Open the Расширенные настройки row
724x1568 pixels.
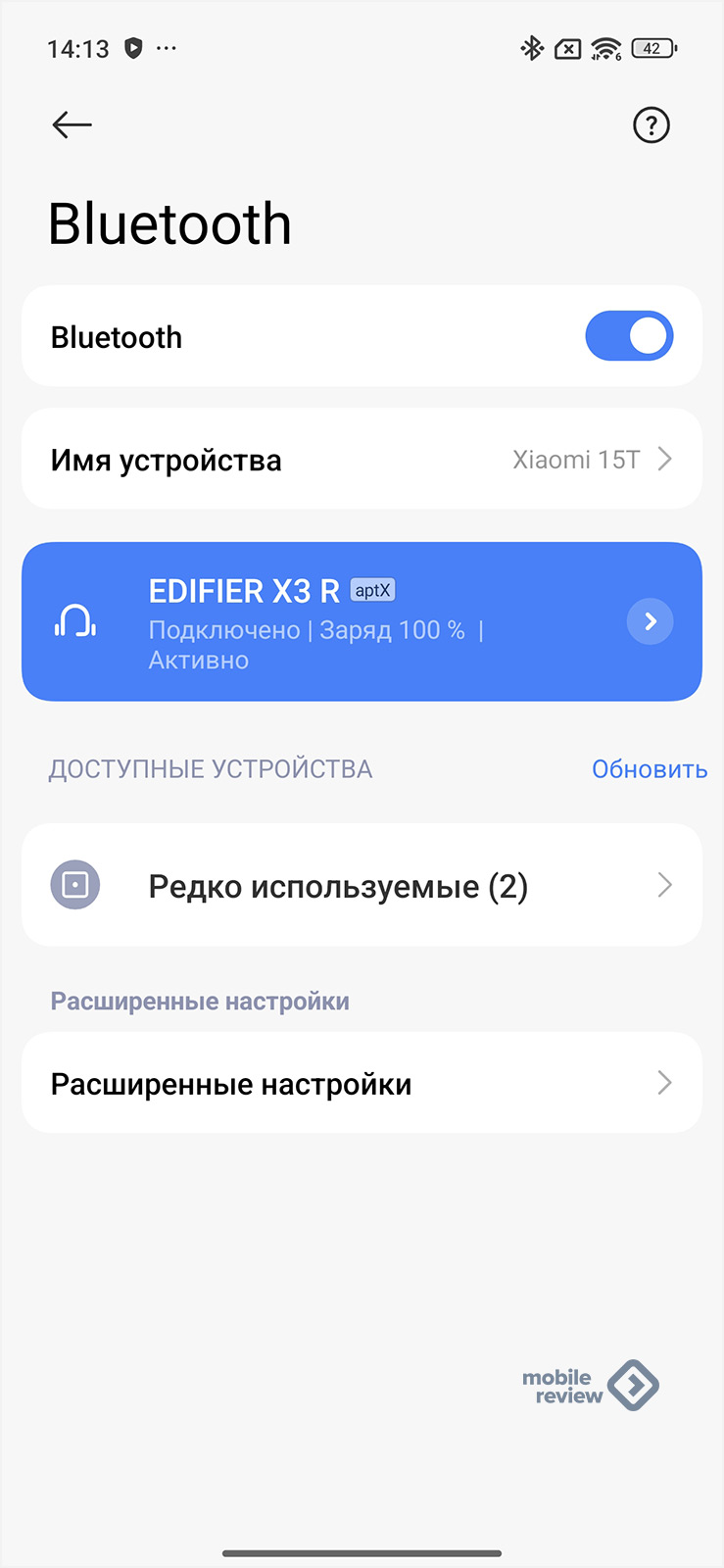[x=362, y=1084]
